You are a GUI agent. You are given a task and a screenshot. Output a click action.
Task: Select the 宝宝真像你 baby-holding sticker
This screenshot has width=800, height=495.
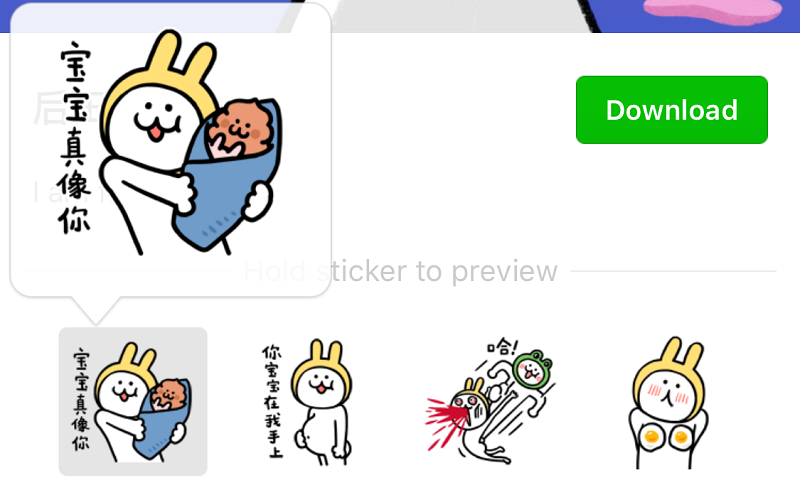(x=133, y=402)
